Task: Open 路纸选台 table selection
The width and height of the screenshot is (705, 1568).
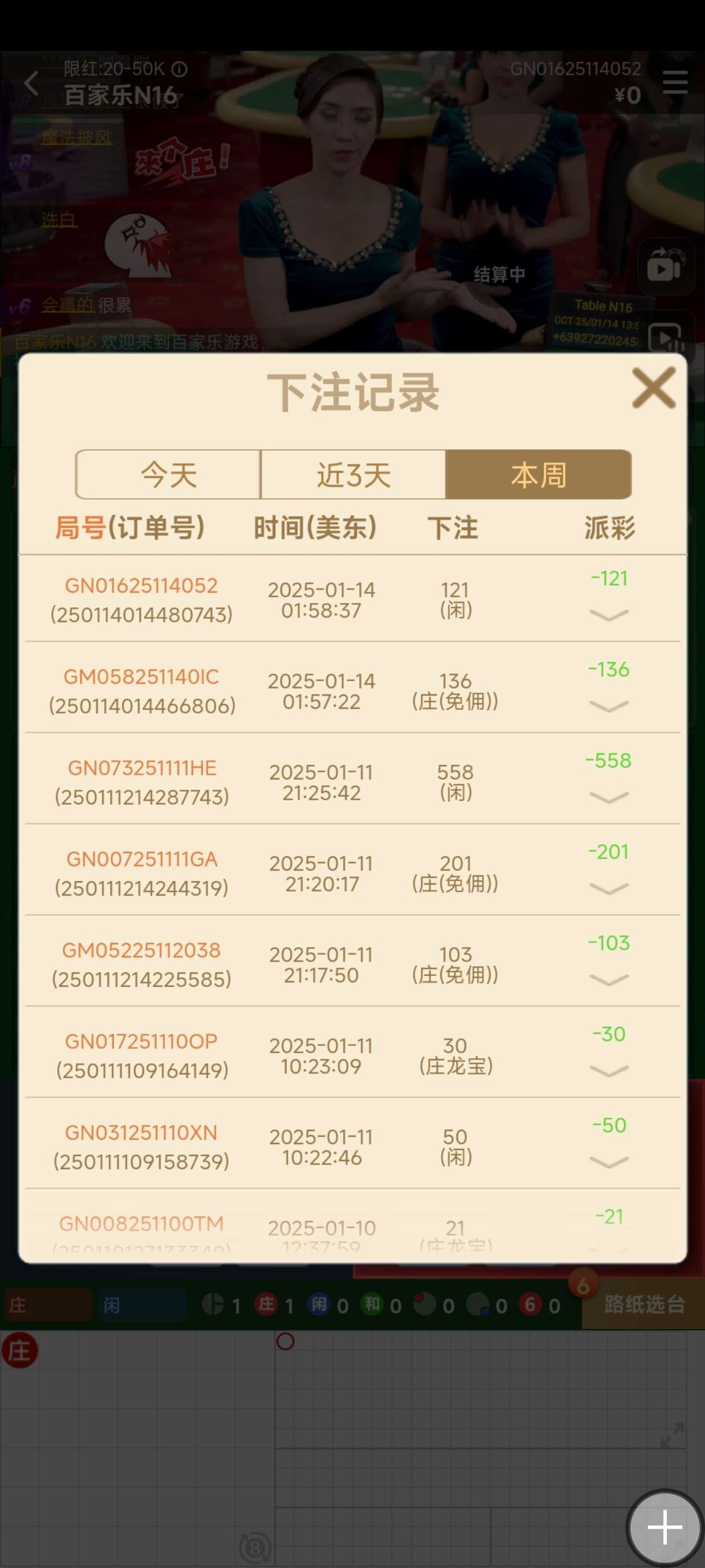Action: tap(644, 1304)
